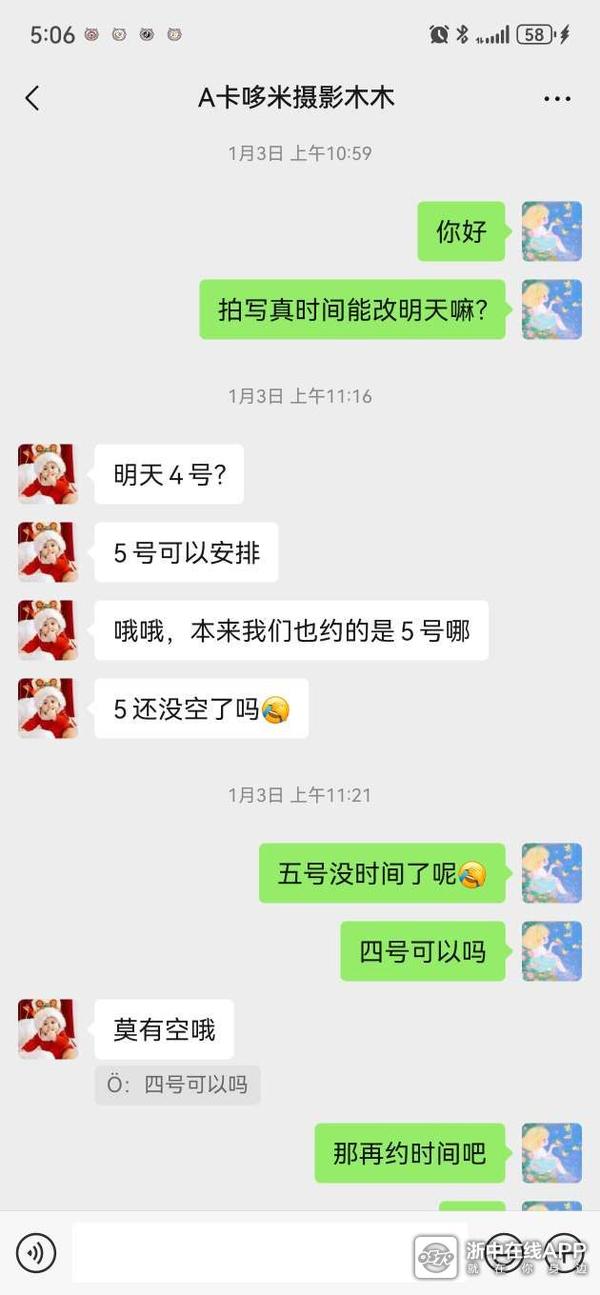Open my avatar beside '你好'
The height and width of the screenshot is (1295, 600).
(x=551, y=231)
